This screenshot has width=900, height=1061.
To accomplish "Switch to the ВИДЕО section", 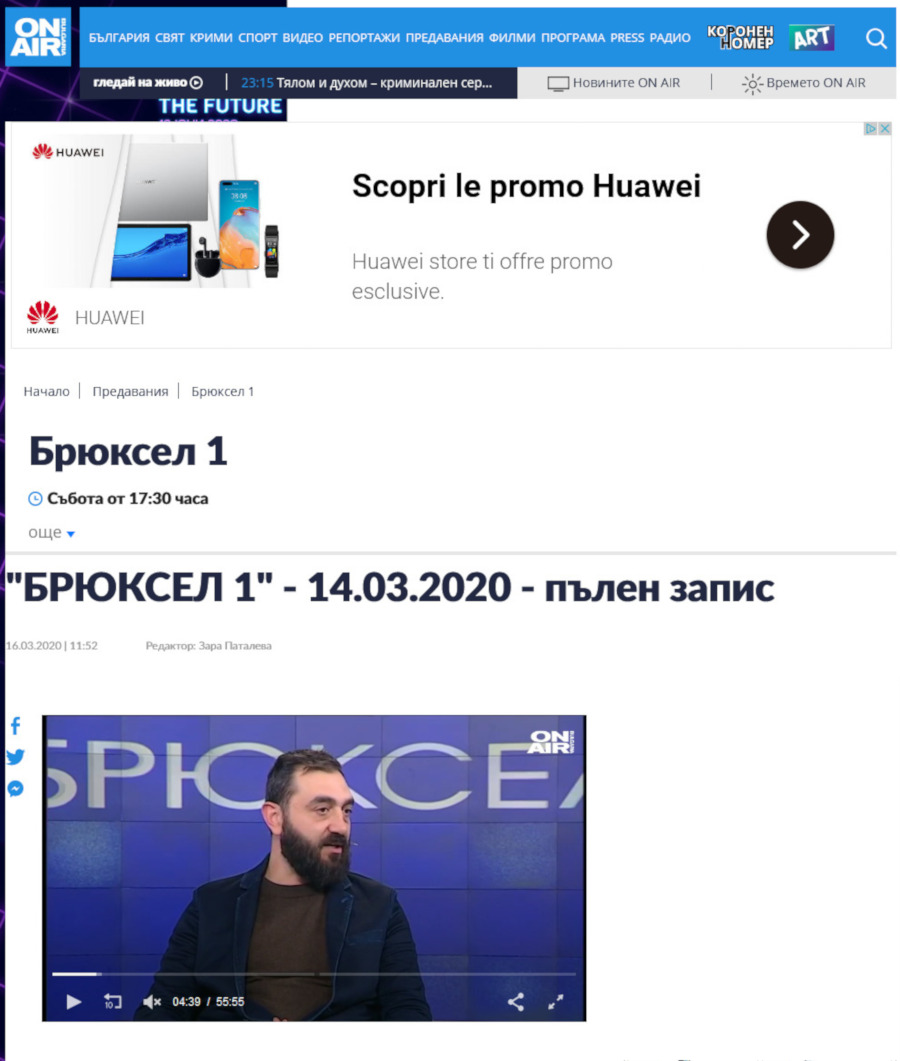I will click(302, 38).
